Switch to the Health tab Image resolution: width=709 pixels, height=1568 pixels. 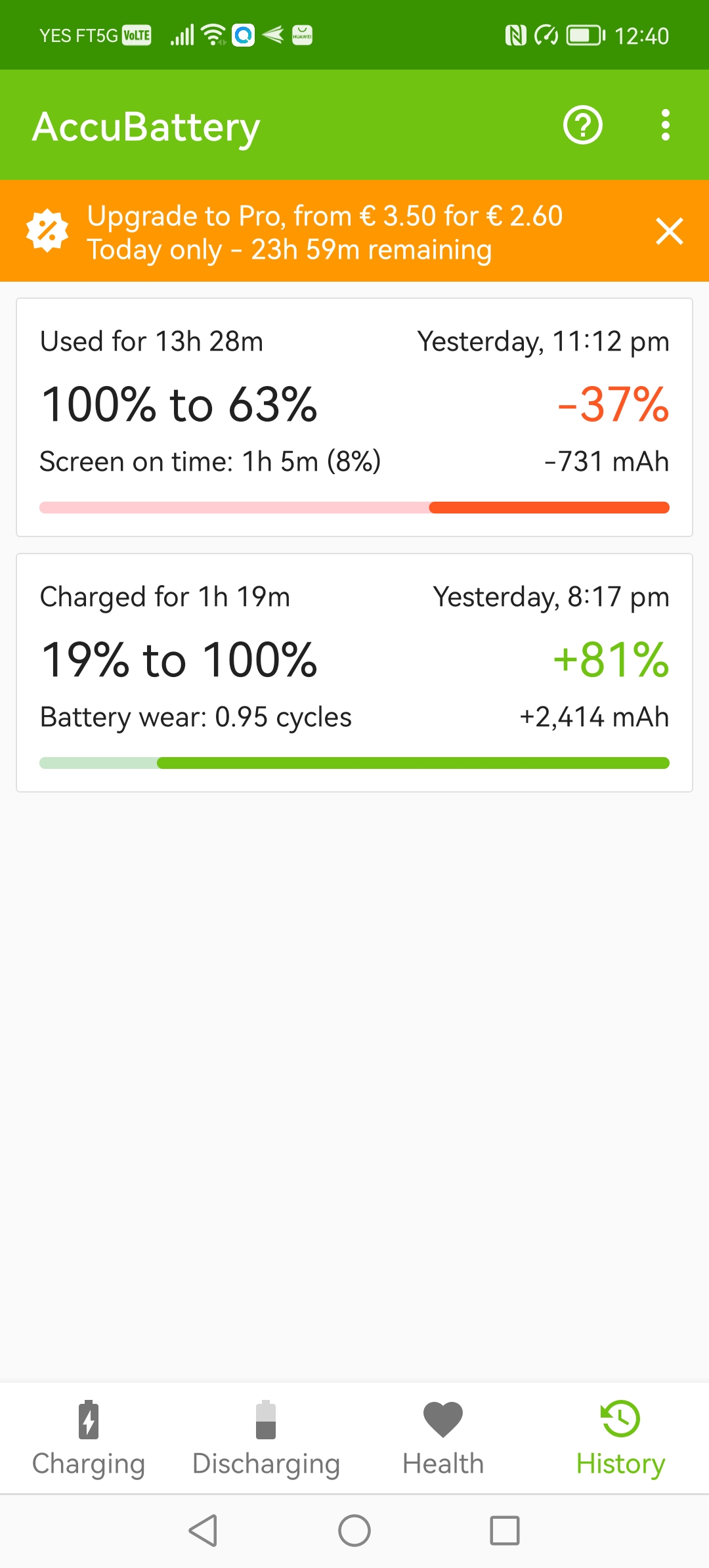pyautogui.click(x=443, y=1438)
